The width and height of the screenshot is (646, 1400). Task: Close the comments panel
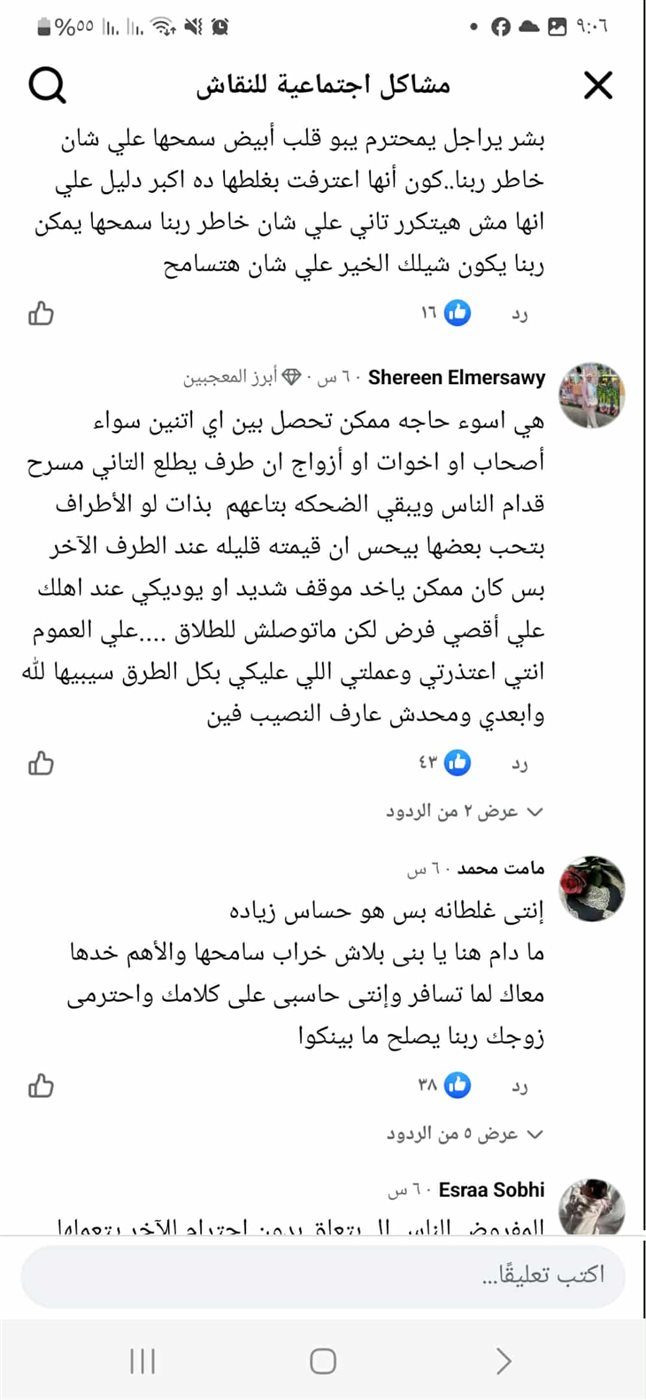click(x=597, y=86)
